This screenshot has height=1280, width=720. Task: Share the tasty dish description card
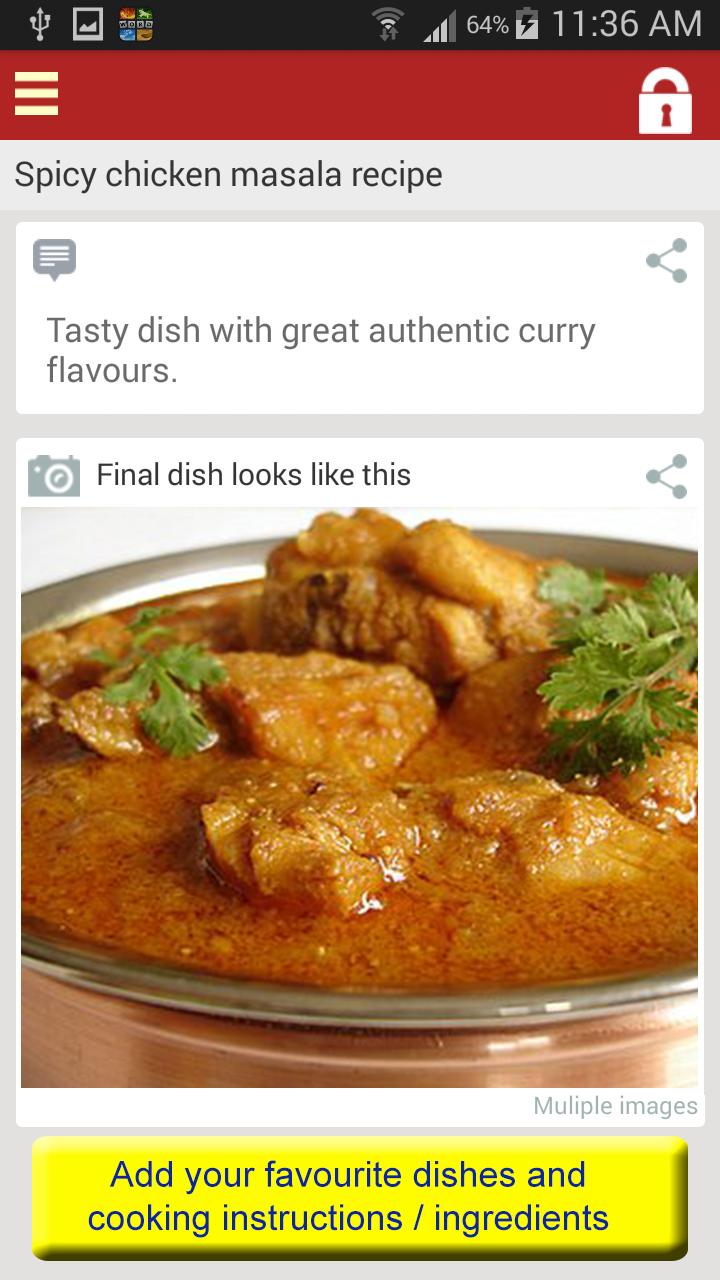coord(666,261)
